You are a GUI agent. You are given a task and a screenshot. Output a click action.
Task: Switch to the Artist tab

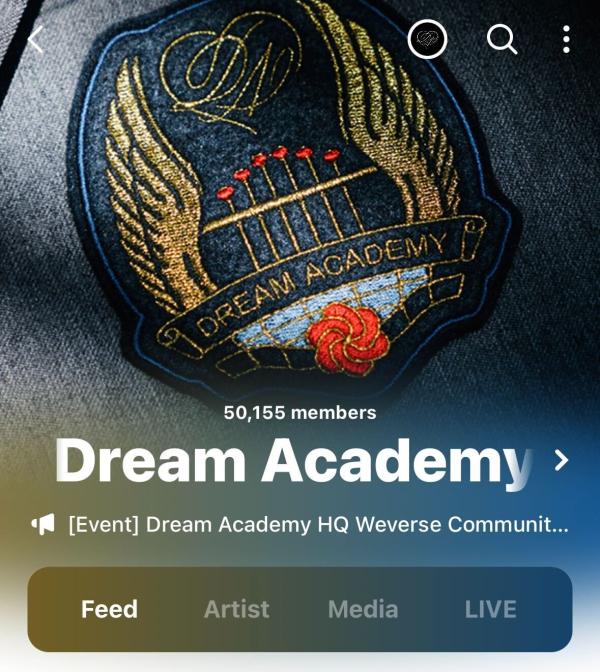click(237, 609)
